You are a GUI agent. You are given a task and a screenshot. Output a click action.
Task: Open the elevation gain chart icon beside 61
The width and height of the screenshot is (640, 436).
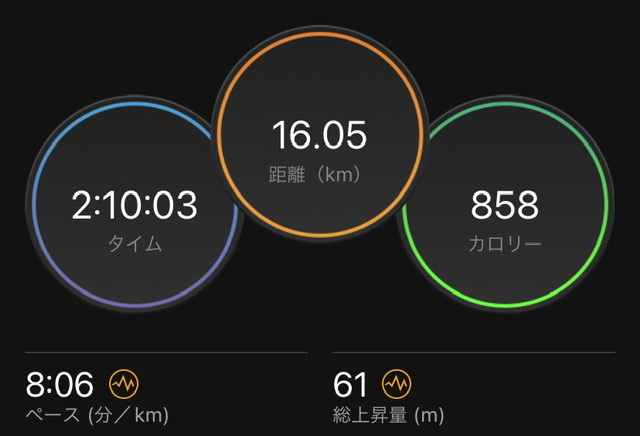pos(396,384)
